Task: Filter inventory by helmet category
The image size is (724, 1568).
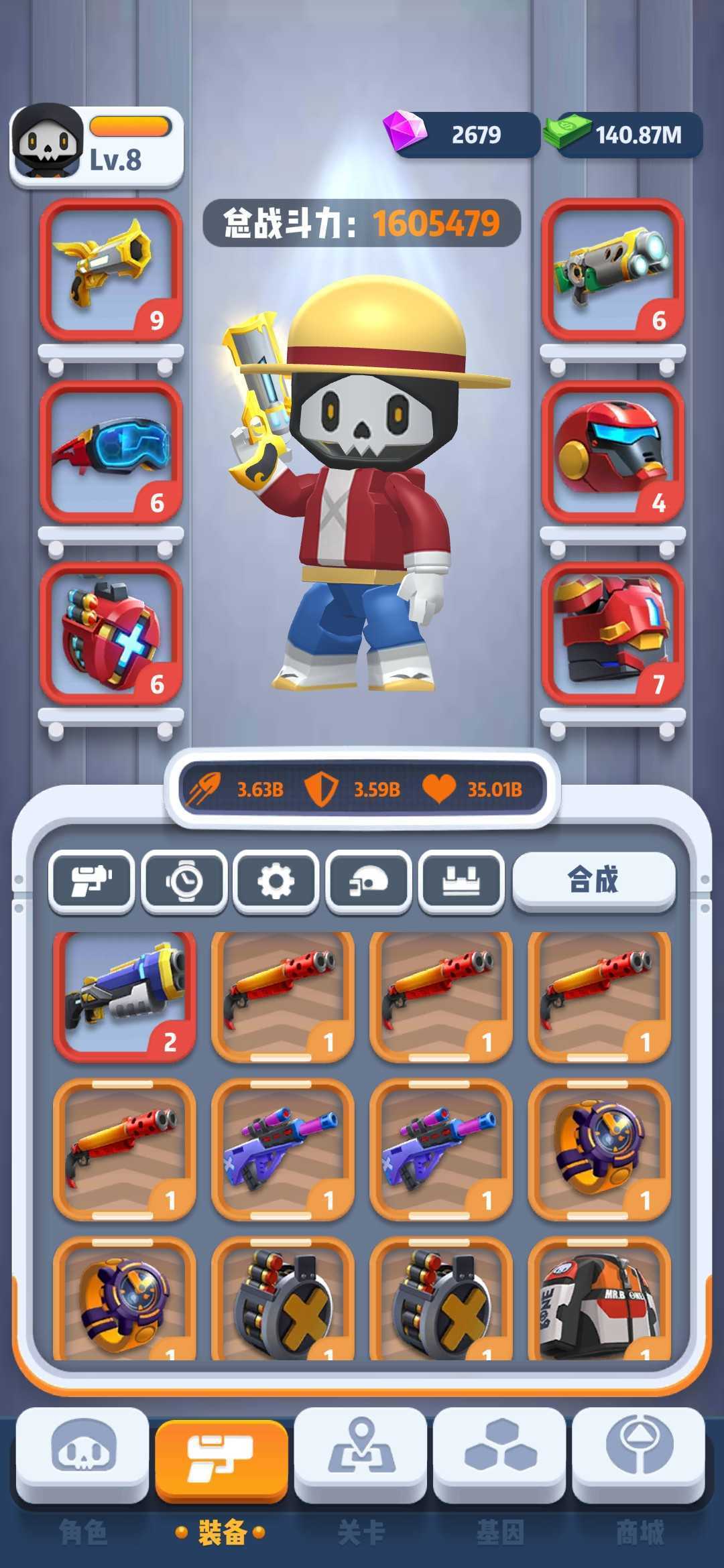Action: click(369, 880)
